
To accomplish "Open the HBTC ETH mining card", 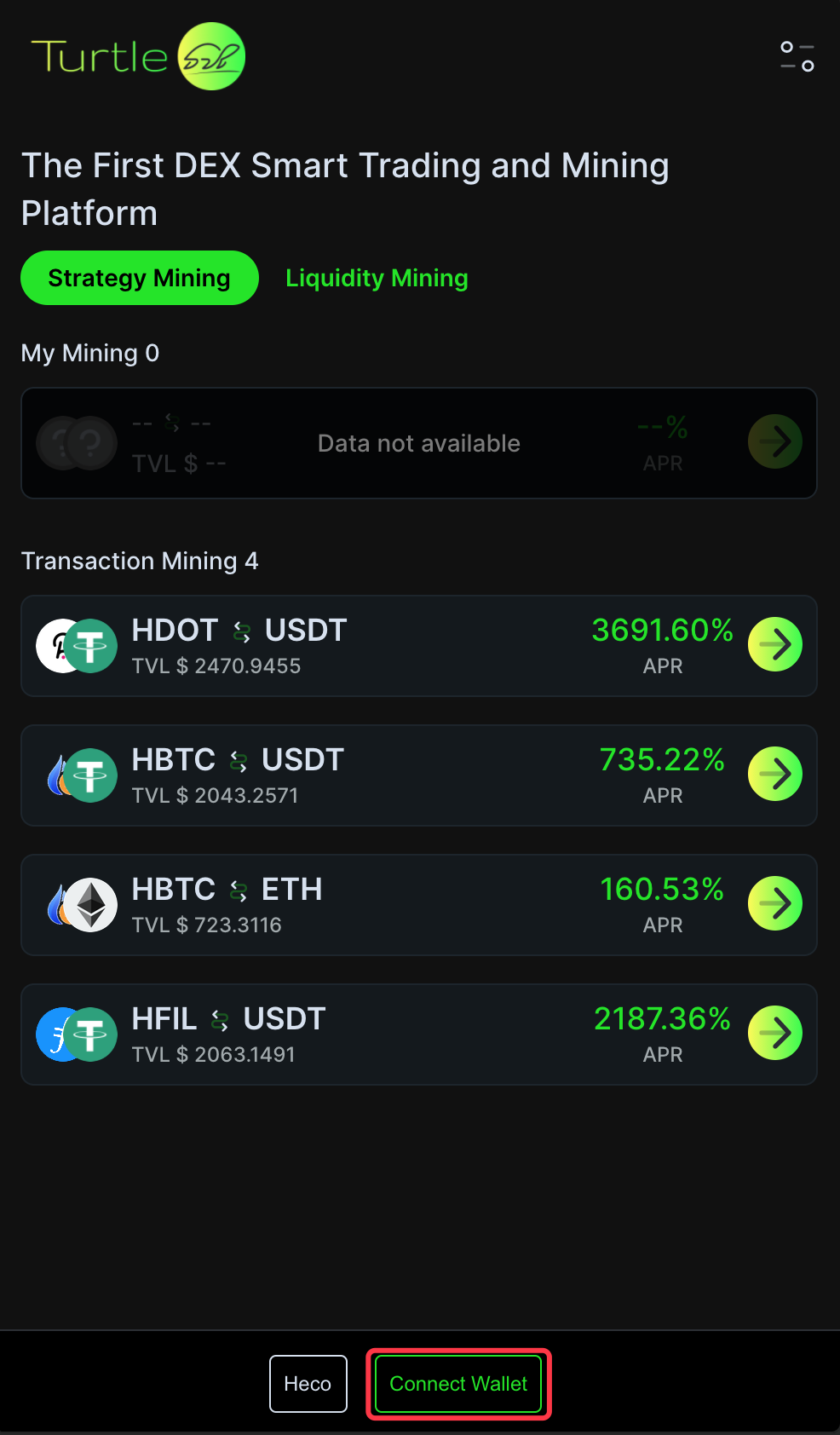I will tap(419, 905).
